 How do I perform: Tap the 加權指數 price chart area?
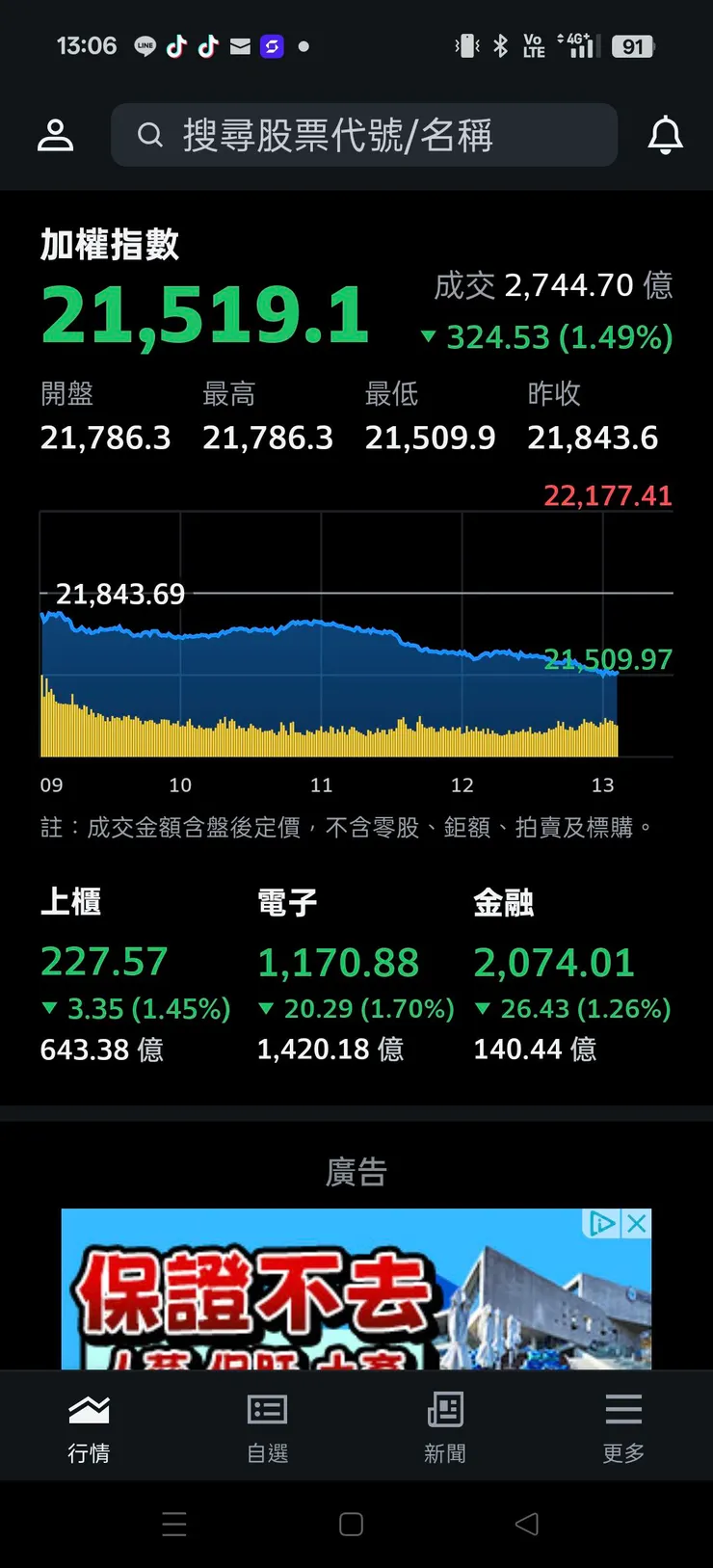point(356,636)
